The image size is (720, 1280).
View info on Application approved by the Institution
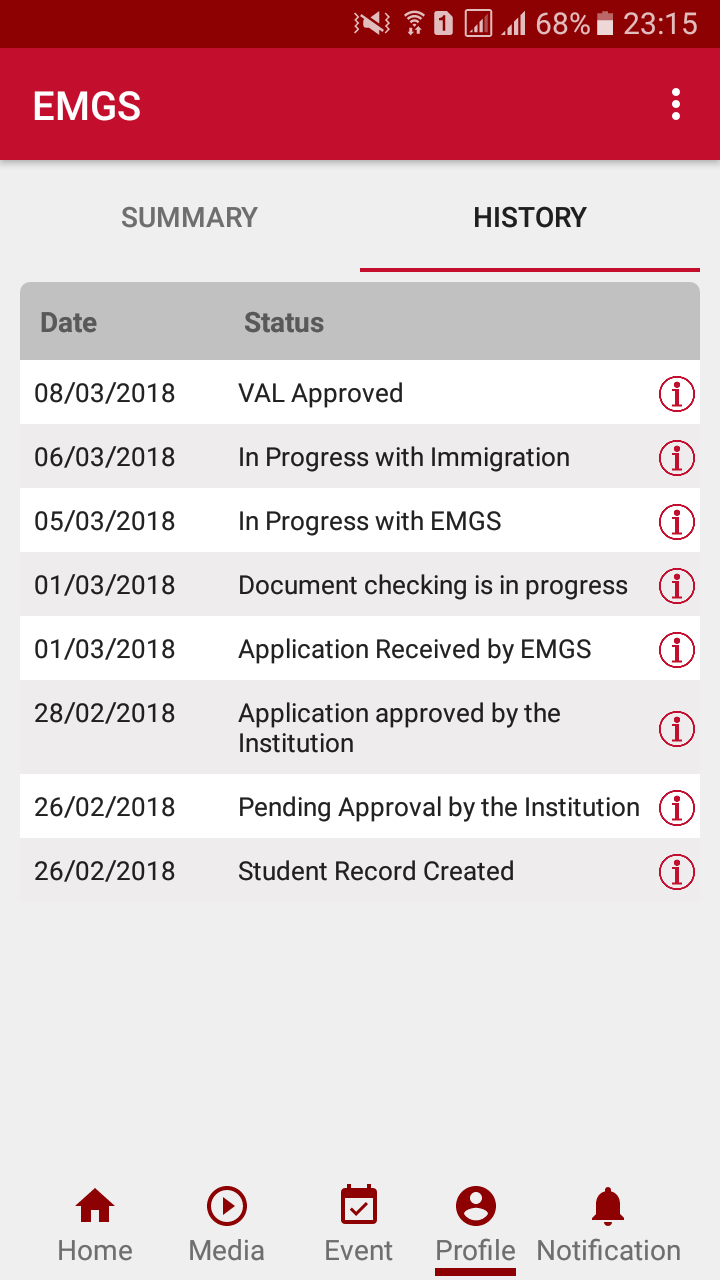coord(677,729)
